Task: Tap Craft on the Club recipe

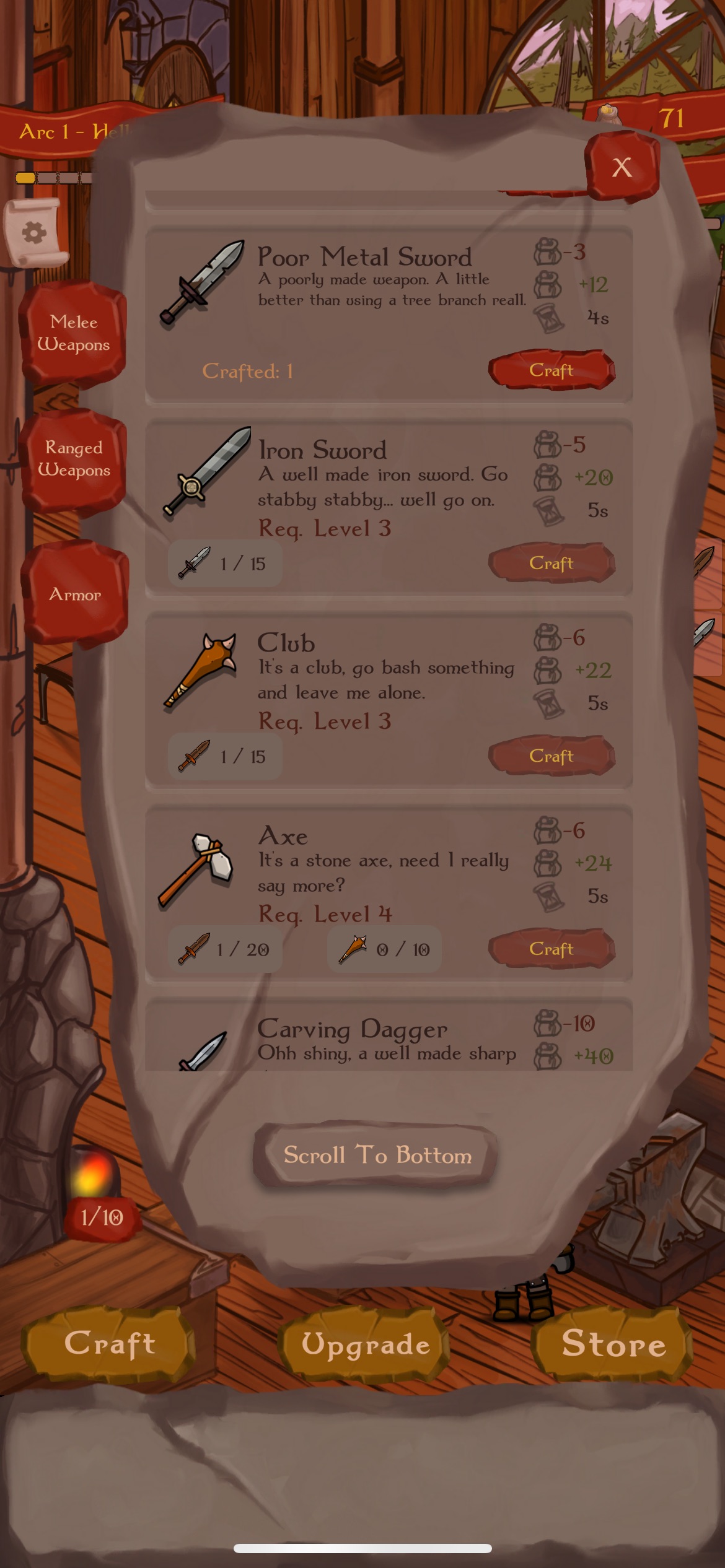Action: [551, 756]
